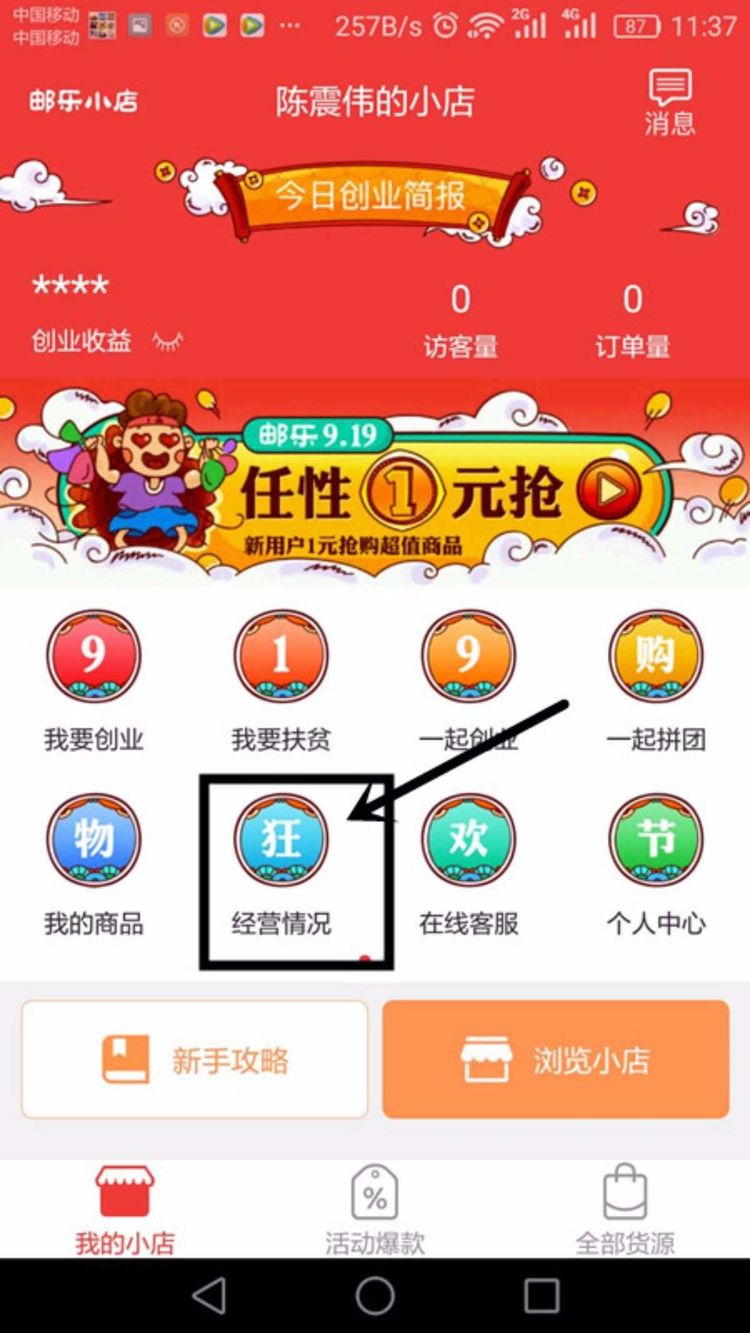750x1333 pixels.
Task: Tap the system back button
Action: pyautogui.click(x=208, y=1296)
